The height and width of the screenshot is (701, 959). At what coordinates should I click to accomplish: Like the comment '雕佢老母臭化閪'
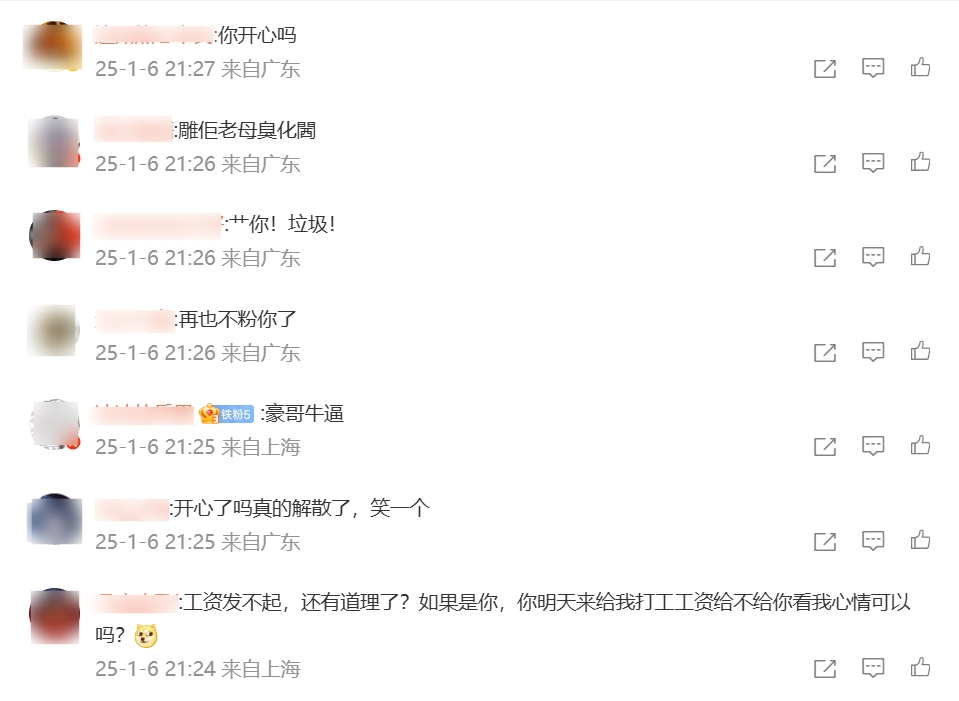tap(920, 162)
